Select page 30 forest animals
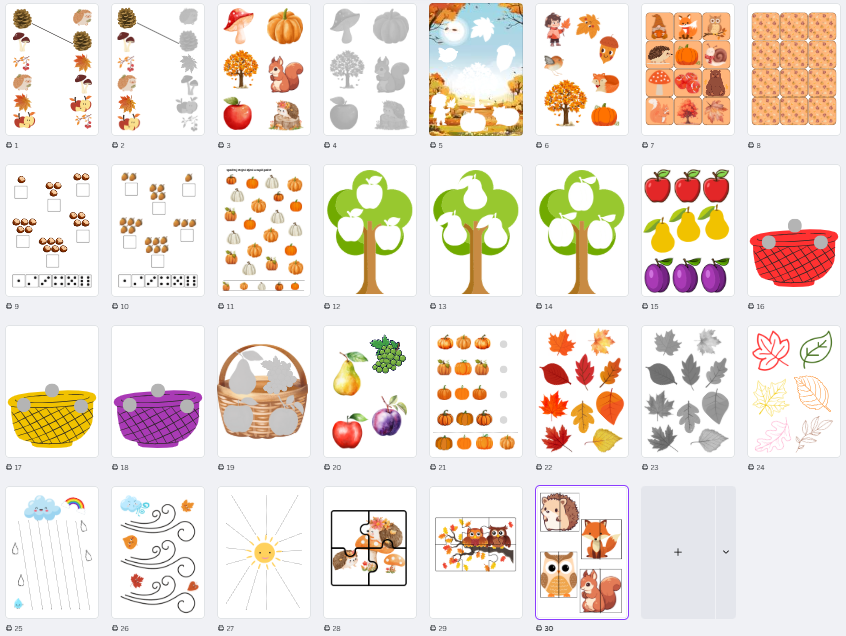846x636 pixels. tap(582, 552)
